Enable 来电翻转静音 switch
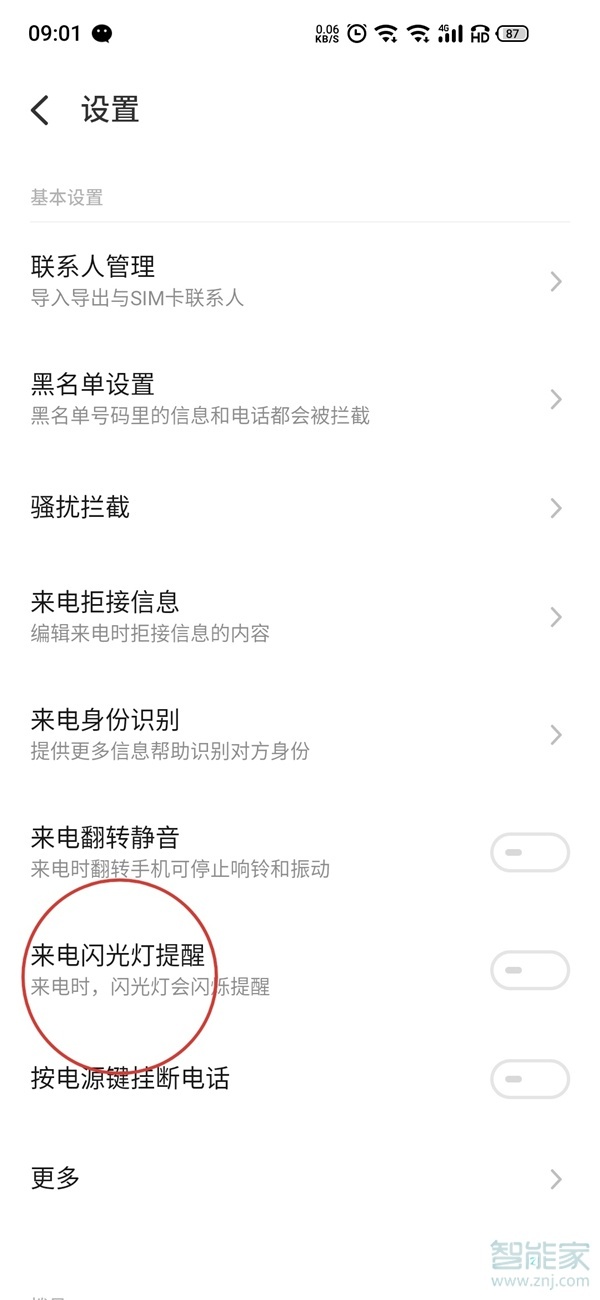Image resolution: width=600 pixels, height=1300 pixels. pos(529,853)
